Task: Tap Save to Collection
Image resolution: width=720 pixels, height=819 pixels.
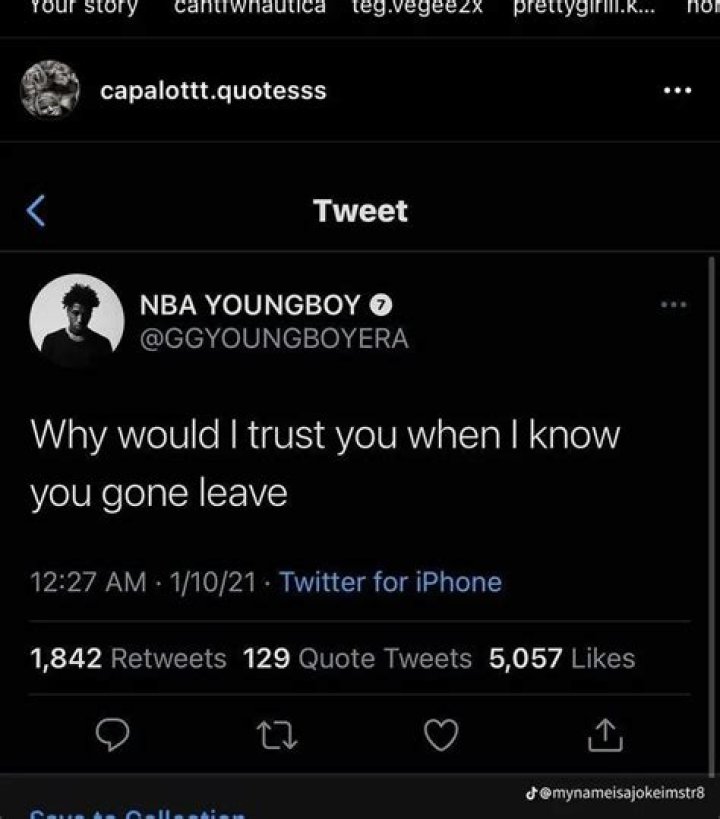Action: 138,813
